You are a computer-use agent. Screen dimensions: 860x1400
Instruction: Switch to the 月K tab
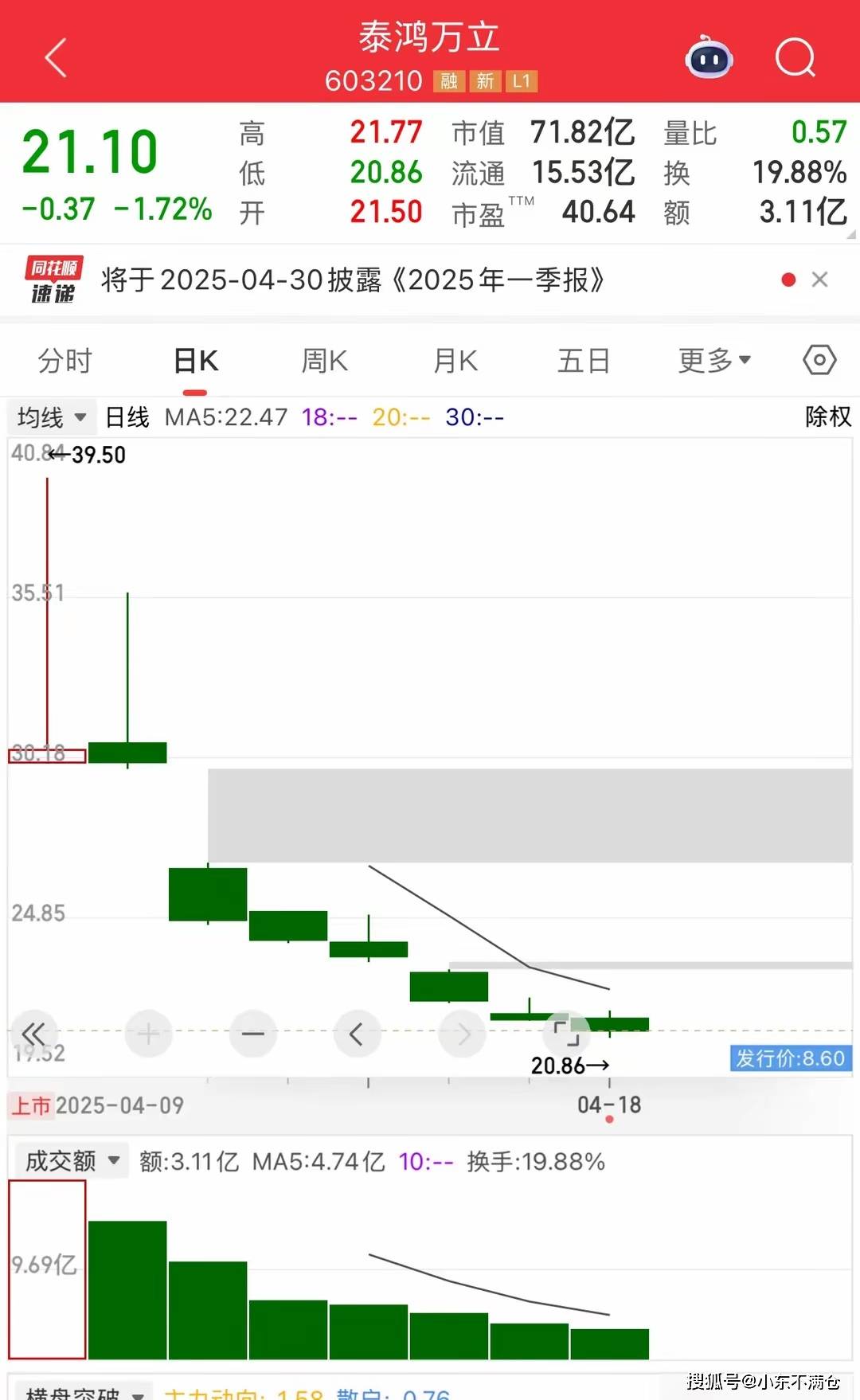pos(455,361)
